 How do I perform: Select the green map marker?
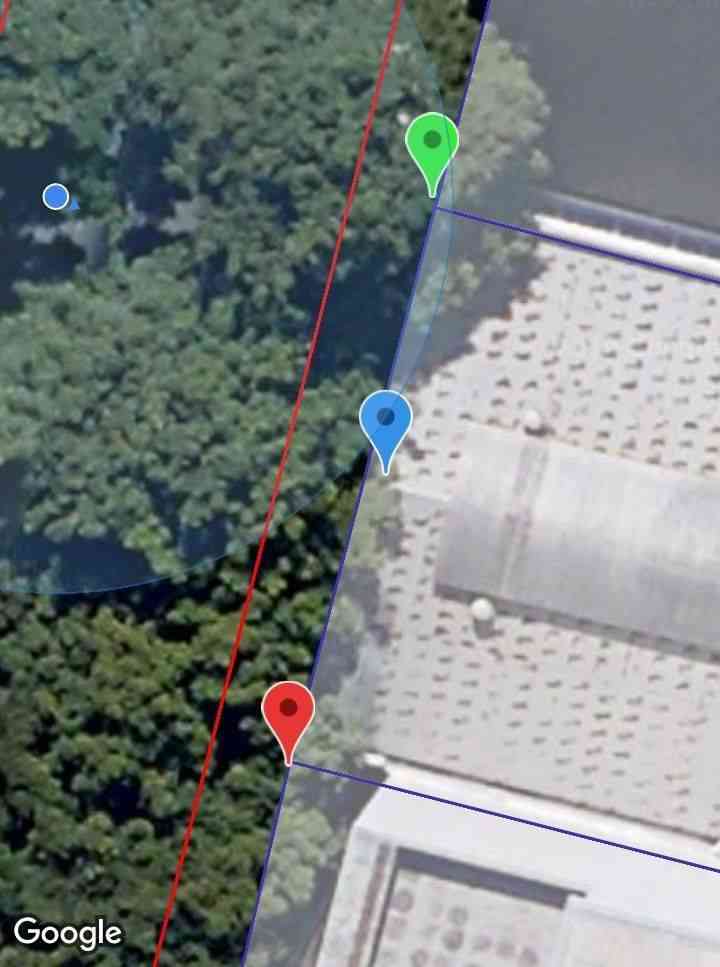432,145
